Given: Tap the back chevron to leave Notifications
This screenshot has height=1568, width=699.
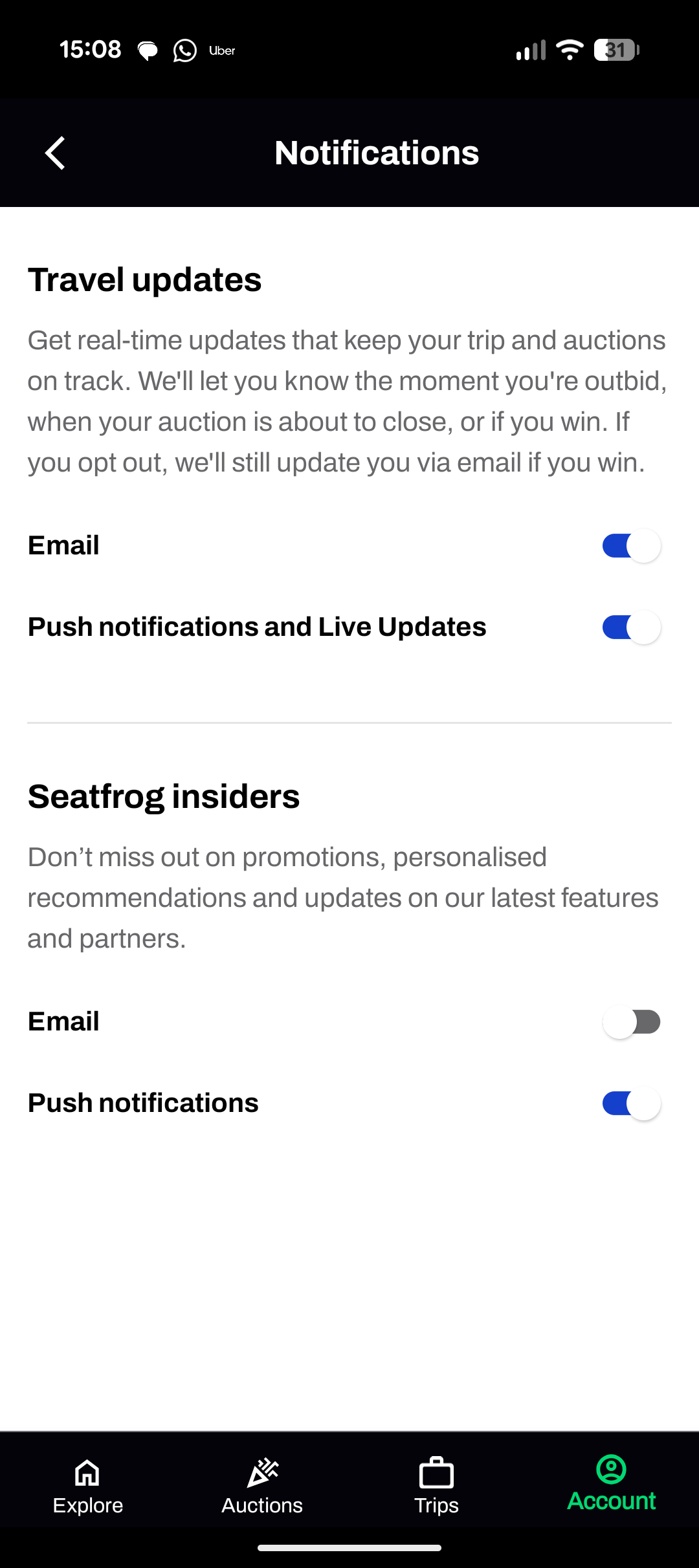Looking at the screenshot, I should [x=54, y=153].
